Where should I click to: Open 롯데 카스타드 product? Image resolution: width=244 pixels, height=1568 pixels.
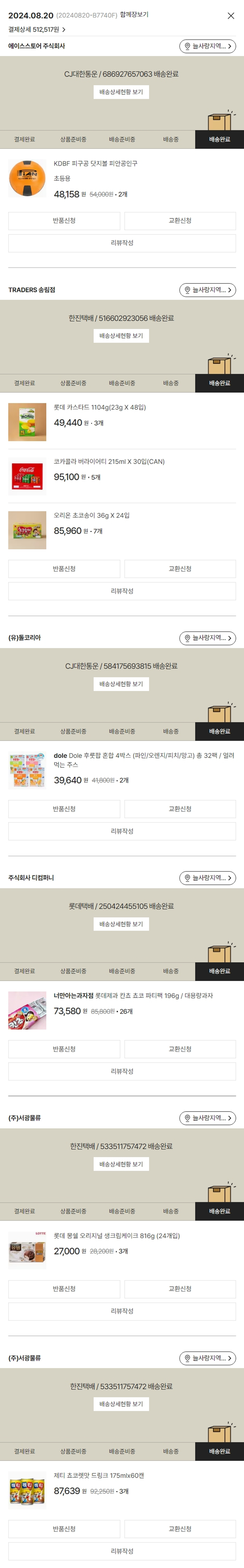[100, 407]
